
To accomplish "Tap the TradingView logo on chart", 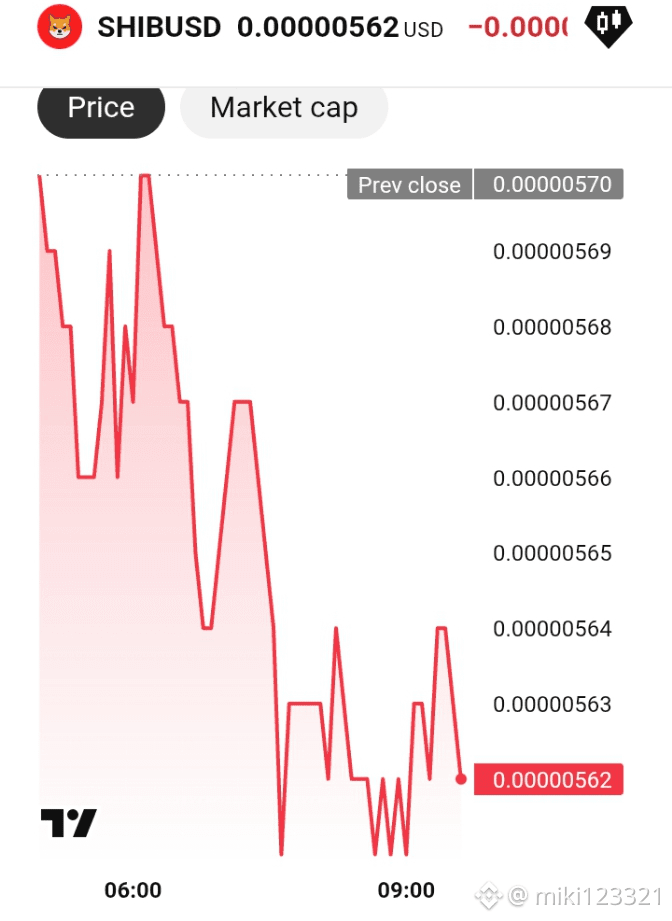I will point(69,823).
